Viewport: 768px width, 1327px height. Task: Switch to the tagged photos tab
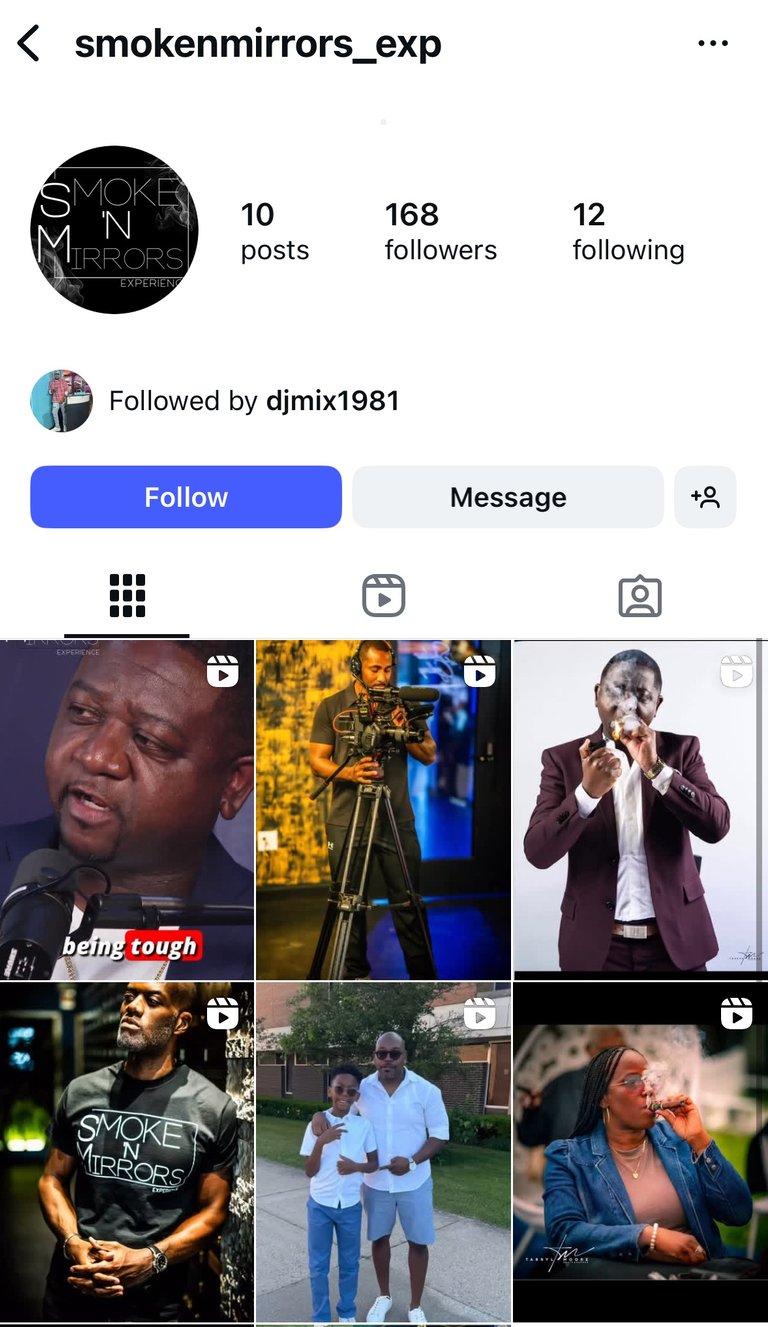[640, 597]
